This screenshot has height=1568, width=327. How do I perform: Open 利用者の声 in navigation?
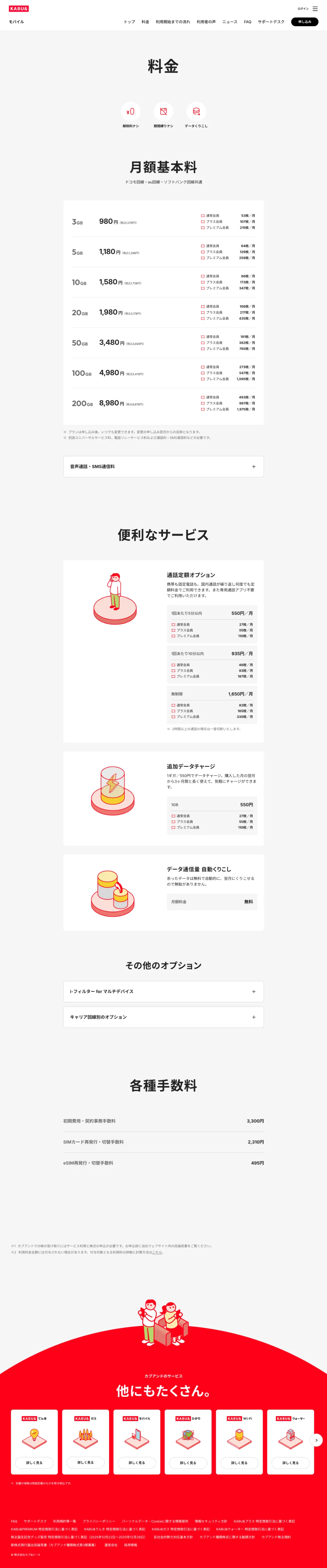[206, 22]
